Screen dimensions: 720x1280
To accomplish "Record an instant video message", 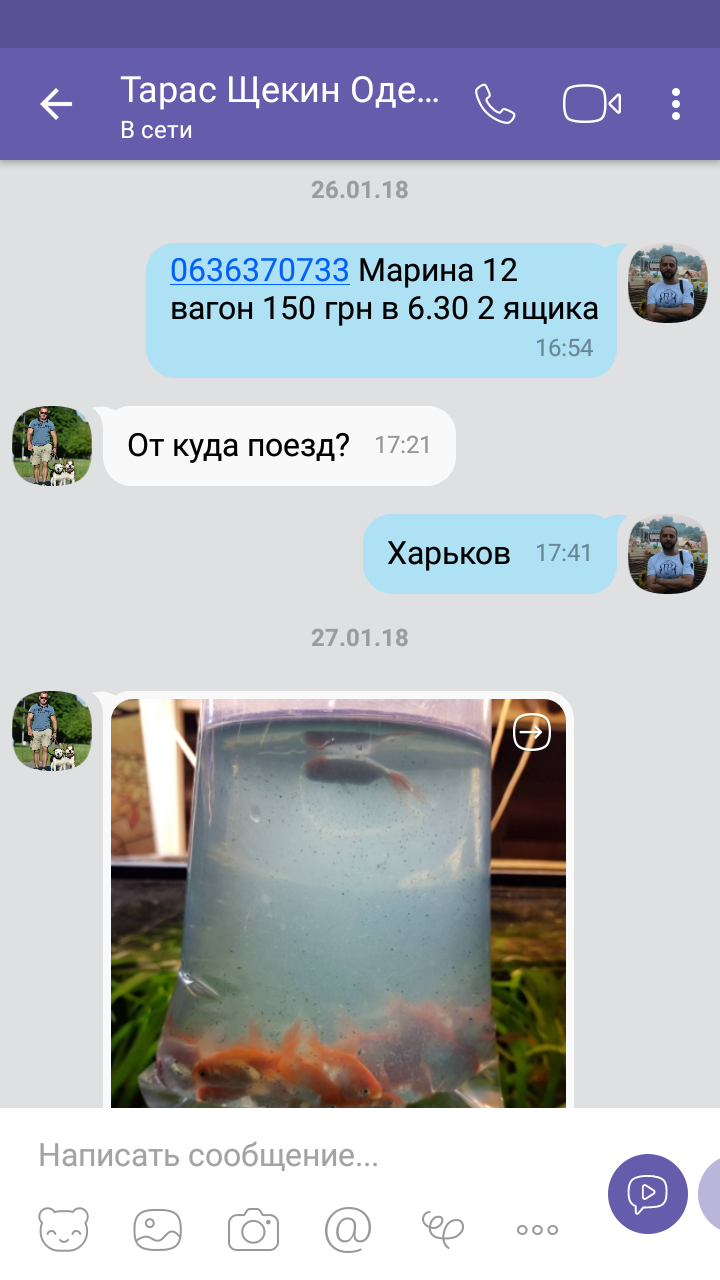I will pos(647,1193).
